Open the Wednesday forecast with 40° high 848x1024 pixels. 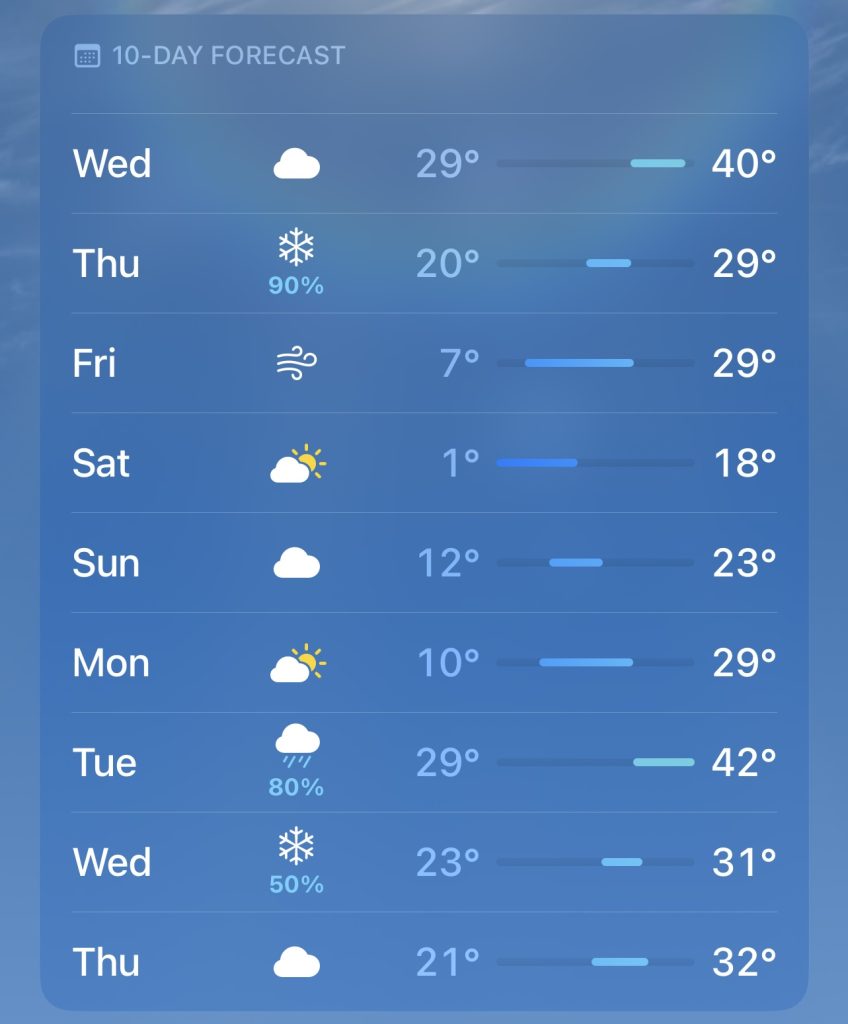pos(424,163)
